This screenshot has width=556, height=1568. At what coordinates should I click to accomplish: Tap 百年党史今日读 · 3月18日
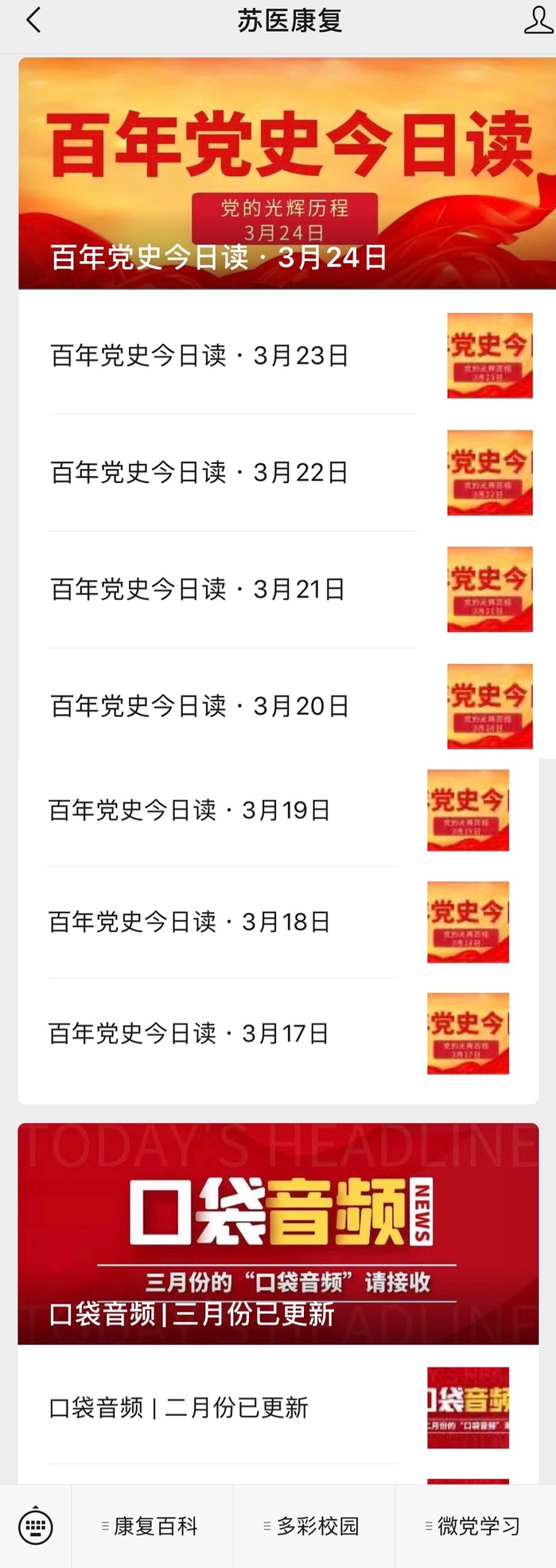[x=189, y=922]
